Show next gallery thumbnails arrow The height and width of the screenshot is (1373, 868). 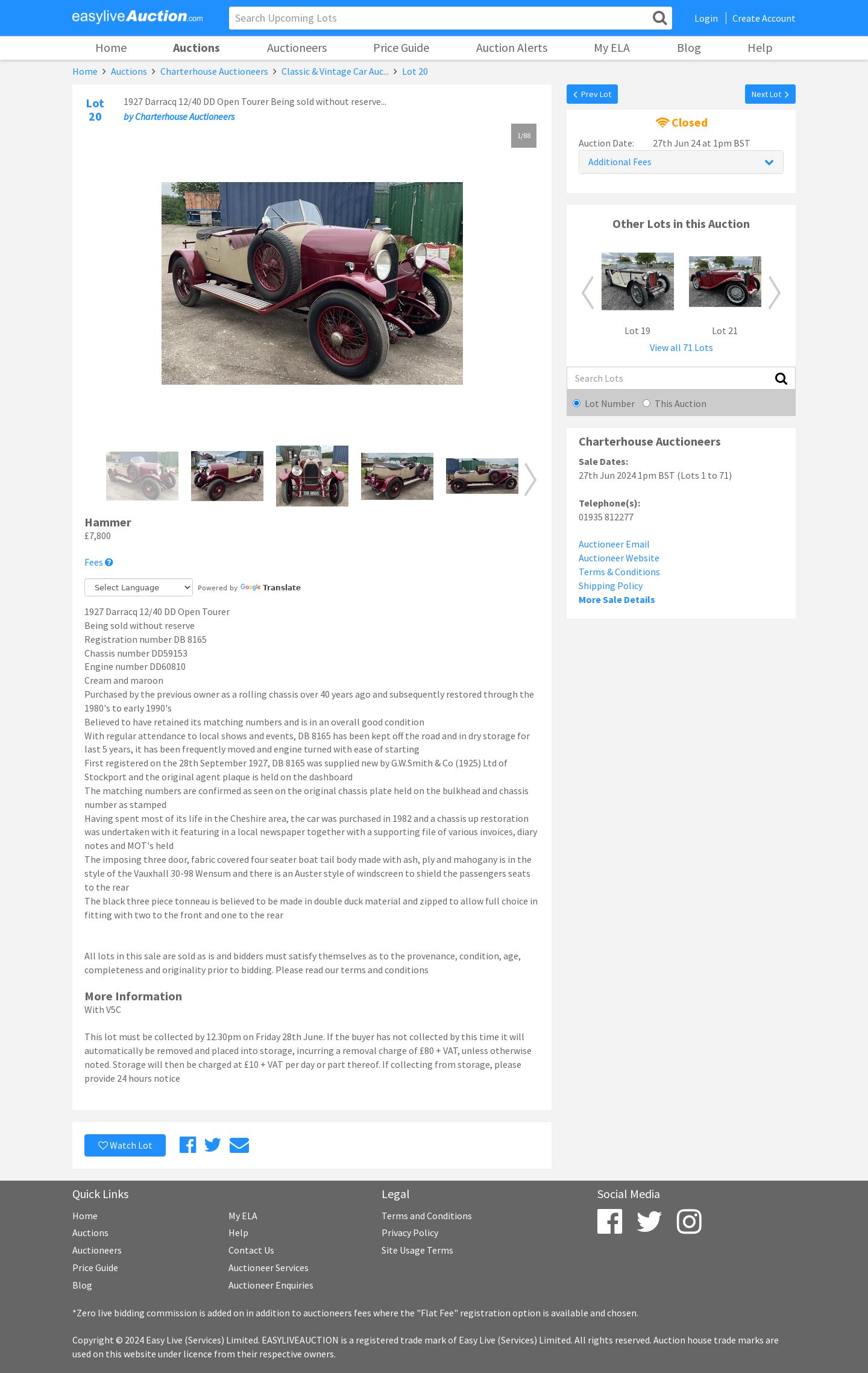530,479
